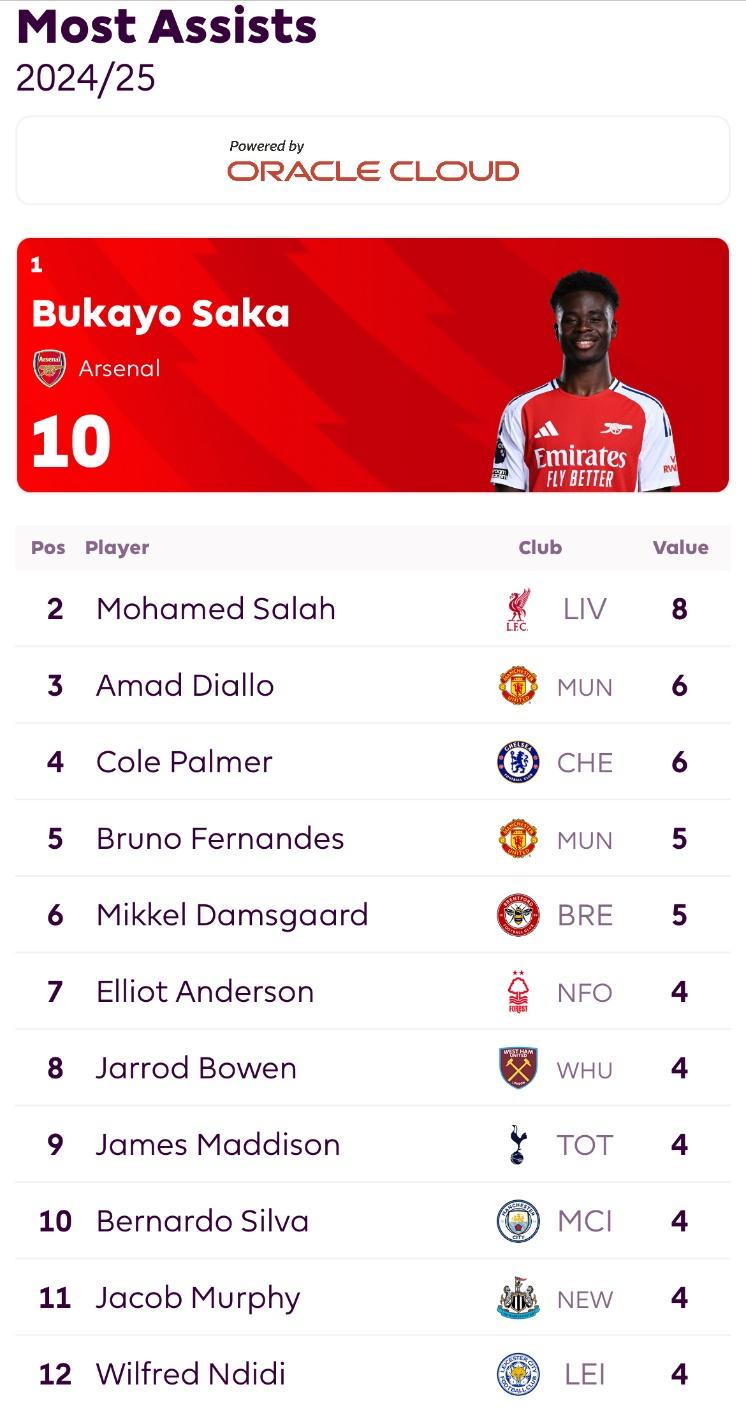Open Bruno Fernandes' row
Viewport: 746px width, 1410px height.
click(373, 839)
